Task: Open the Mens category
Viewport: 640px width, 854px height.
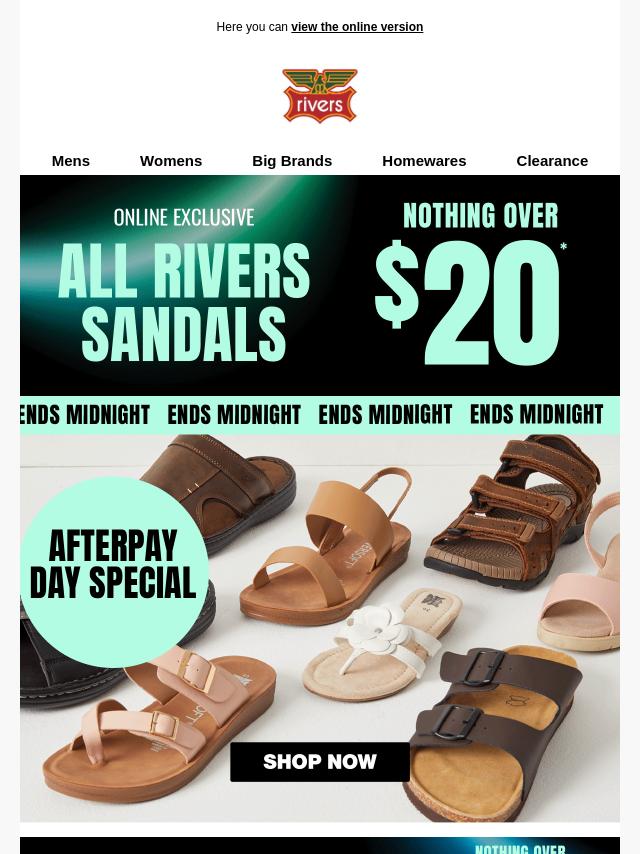Action: pos(70,160)
